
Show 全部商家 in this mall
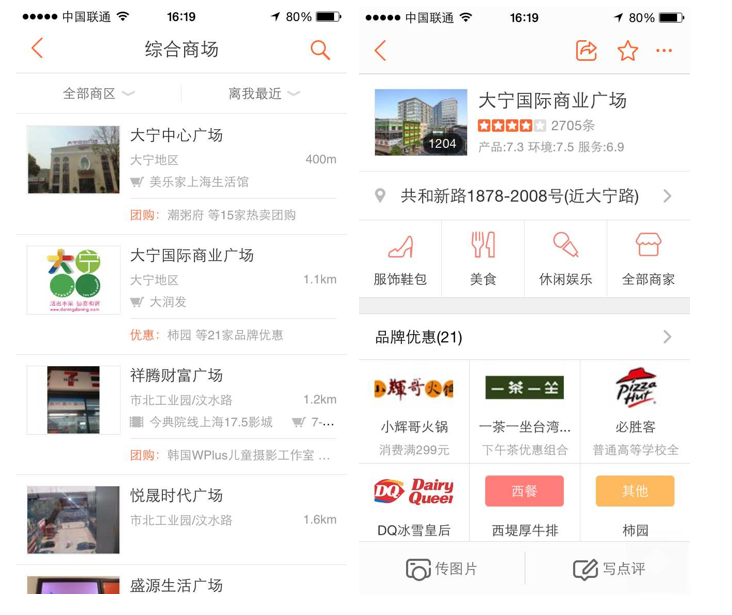[648, 259]
